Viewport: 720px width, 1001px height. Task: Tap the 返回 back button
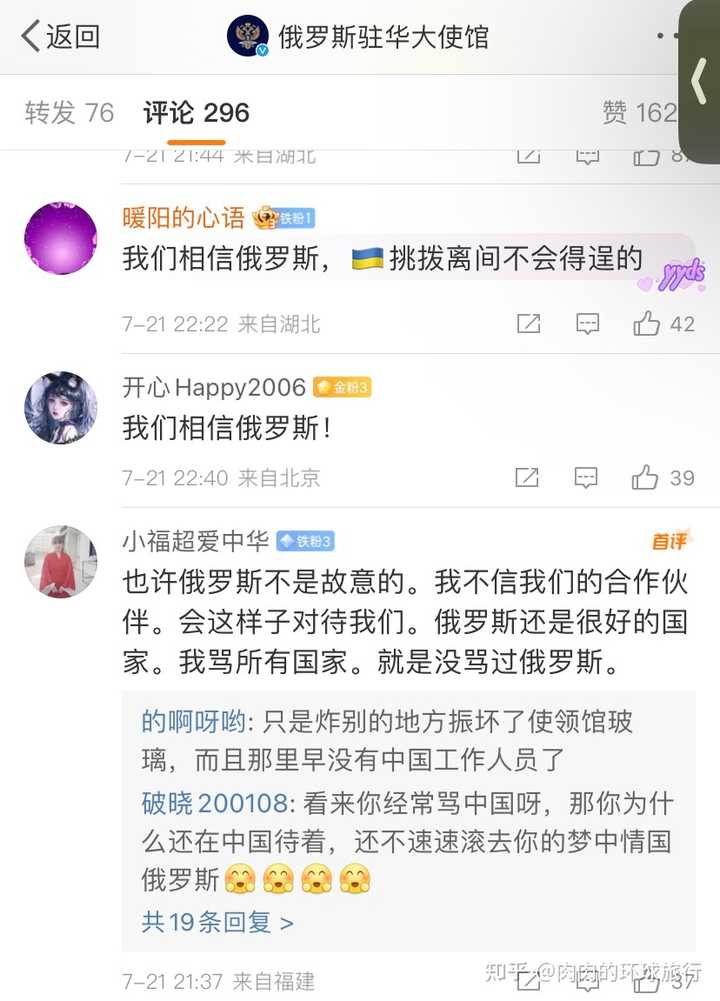pos(60,37)
